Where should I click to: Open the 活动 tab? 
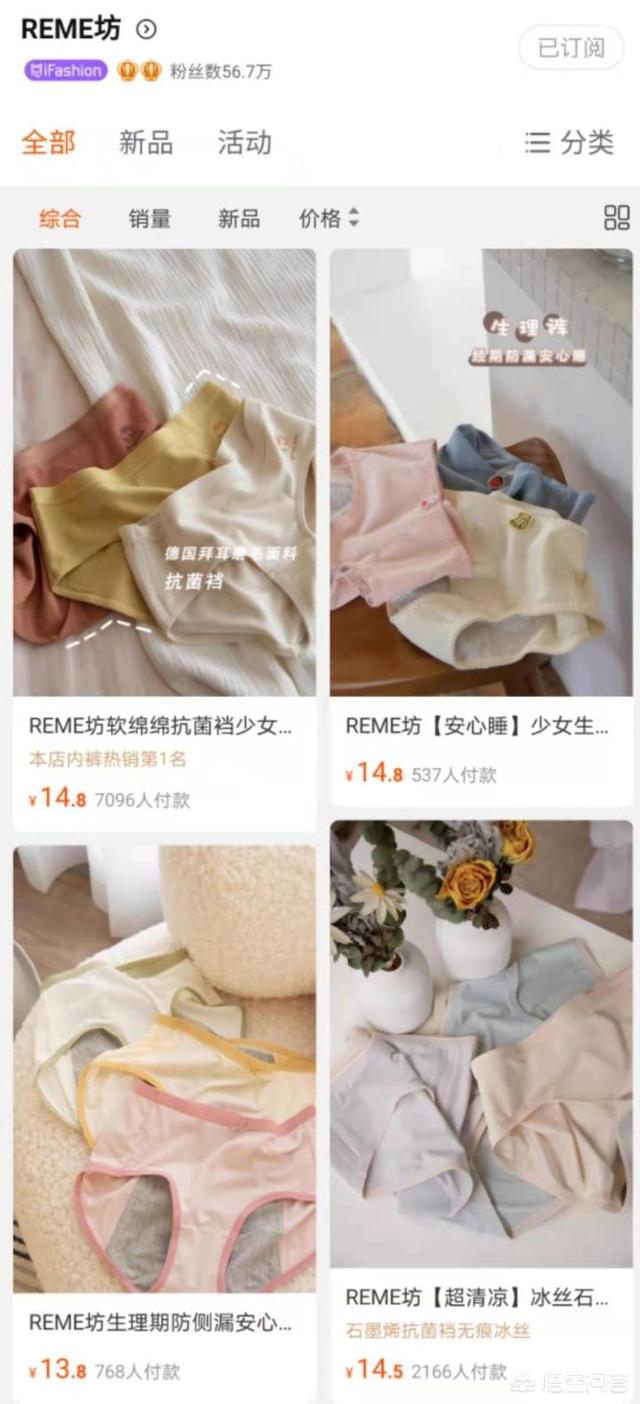point(244,142)
